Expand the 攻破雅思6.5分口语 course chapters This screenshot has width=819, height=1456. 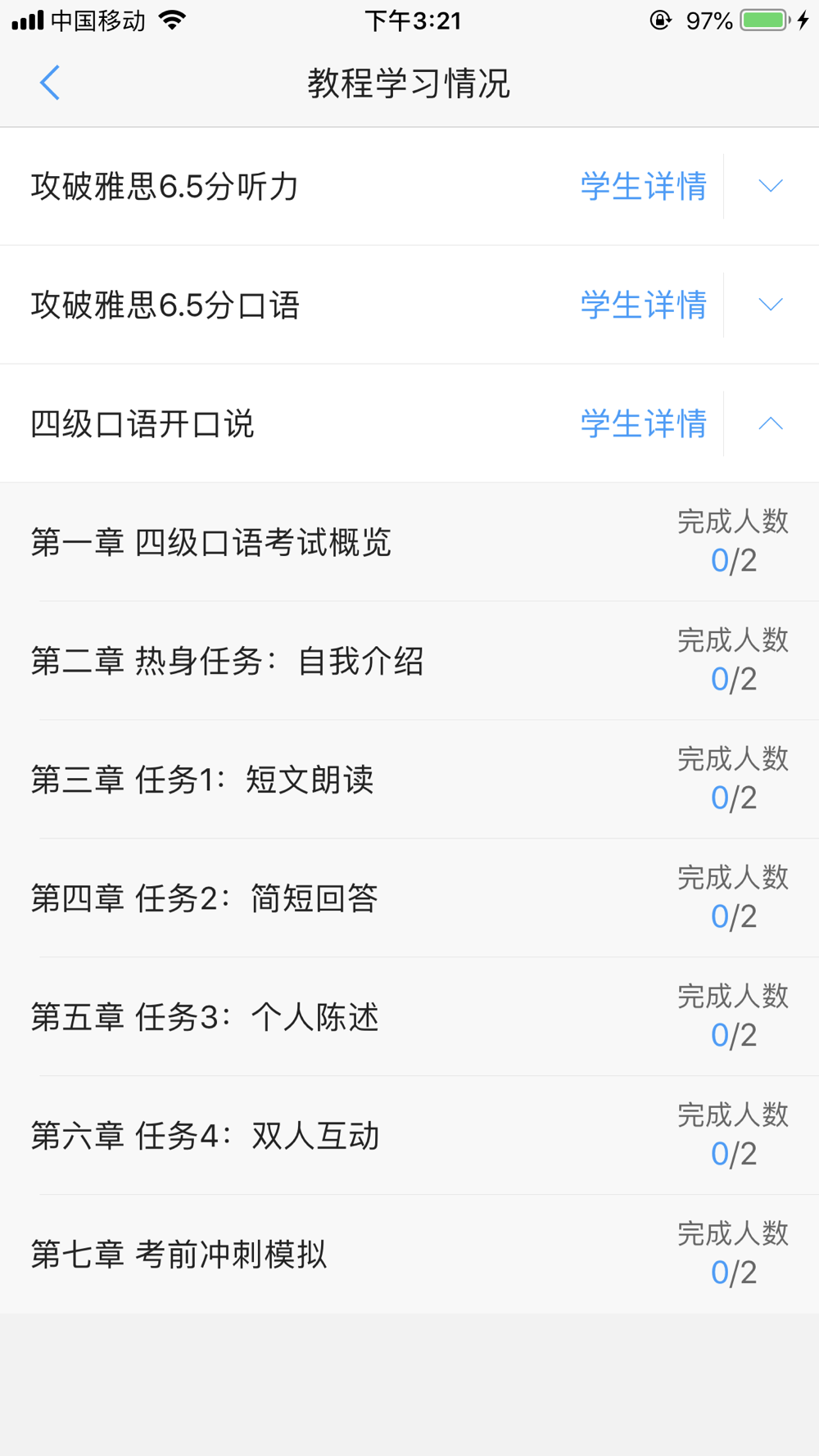pos(771,305)
